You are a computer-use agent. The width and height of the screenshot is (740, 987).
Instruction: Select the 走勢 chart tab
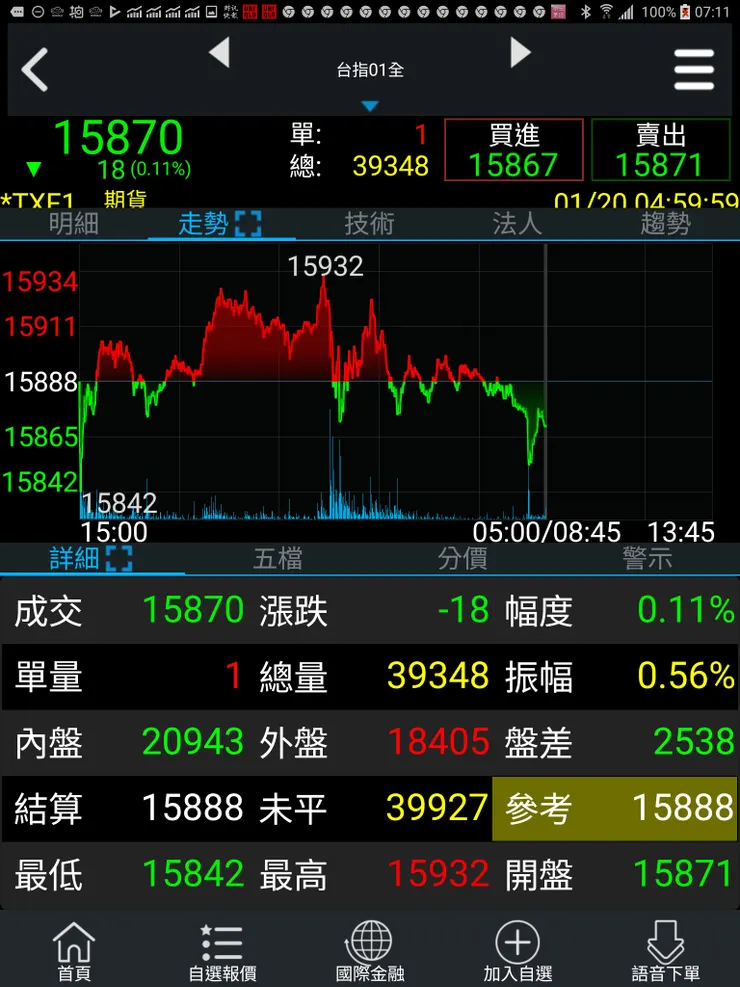click(x=220, y=224)
